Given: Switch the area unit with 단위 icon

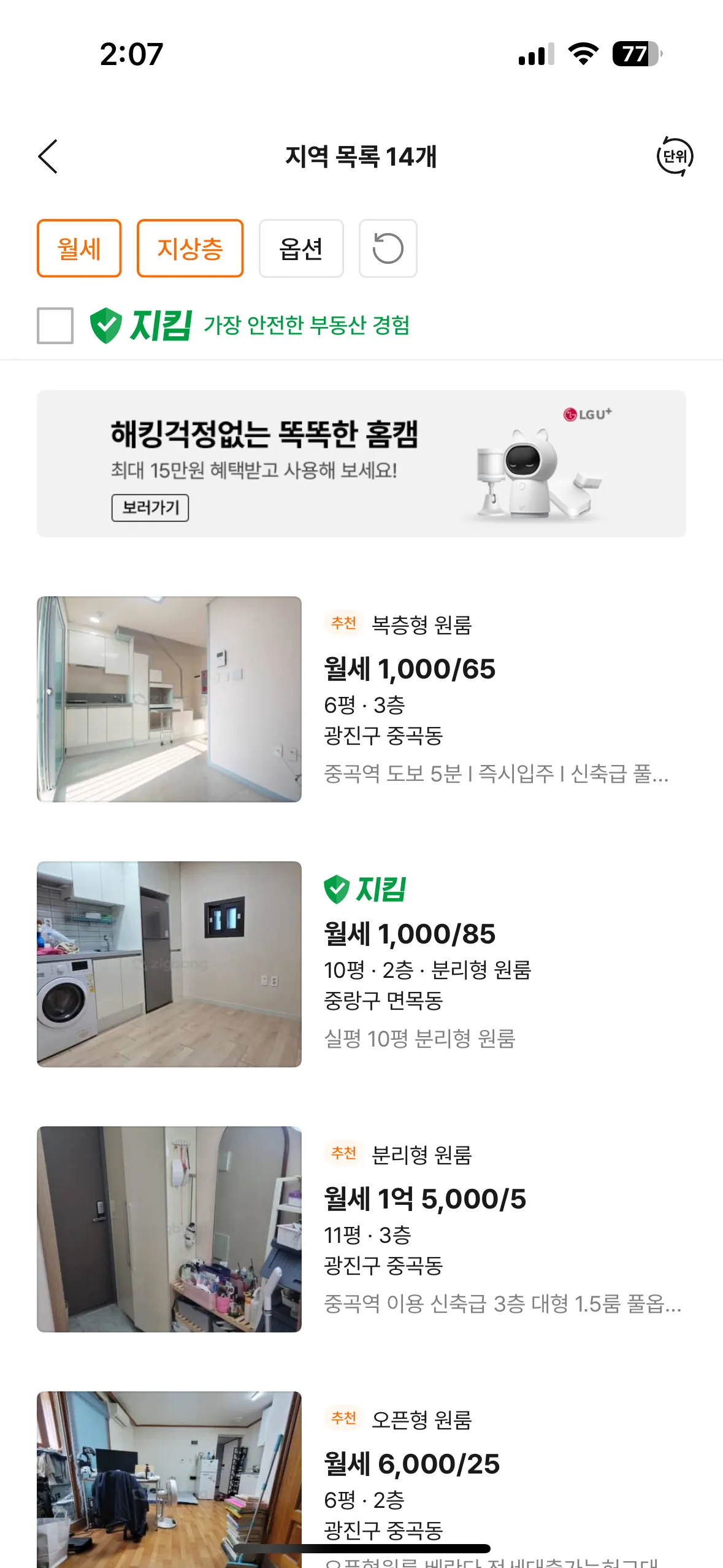Looking at the screenshot, I should 675,156.
